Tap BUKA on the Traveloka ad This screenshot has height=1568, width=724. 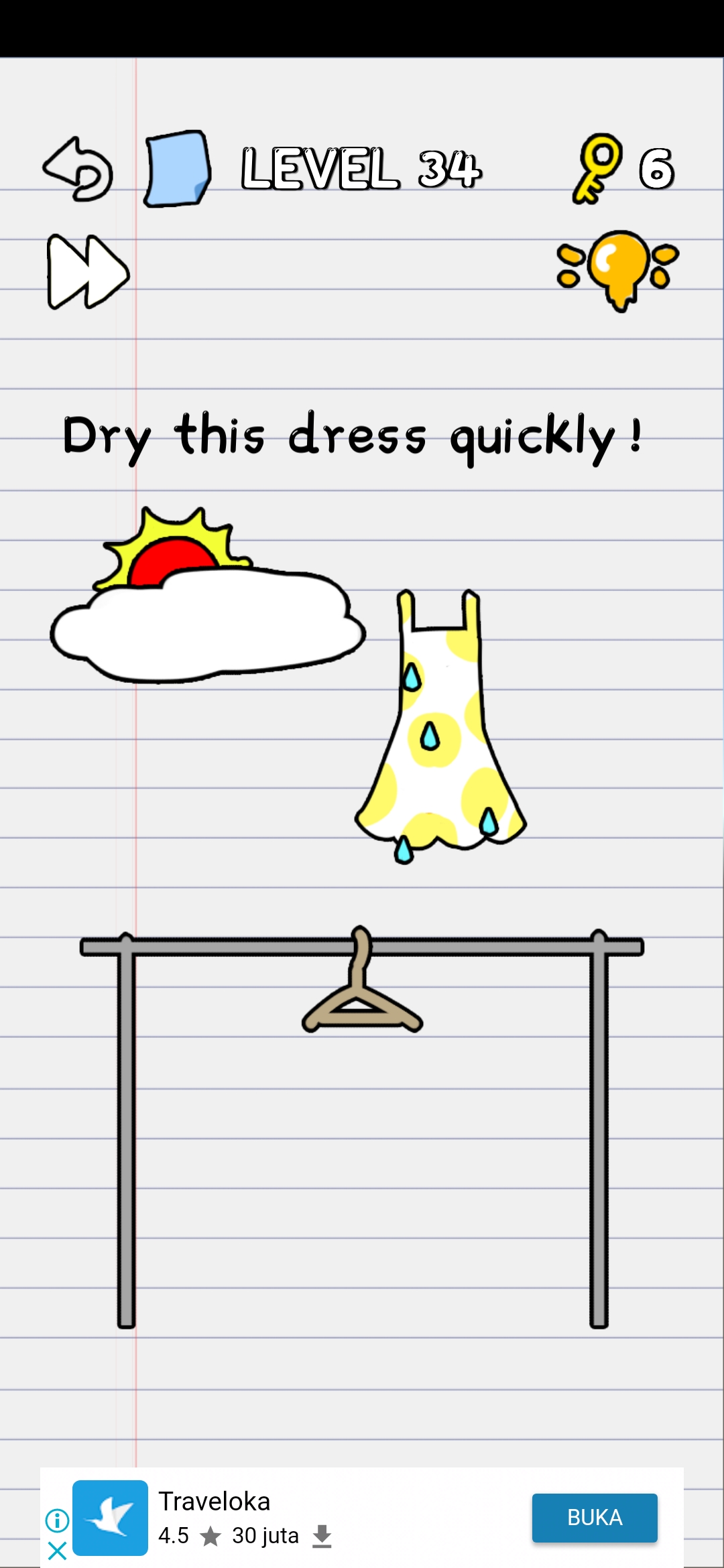(x=595, y=1517)
